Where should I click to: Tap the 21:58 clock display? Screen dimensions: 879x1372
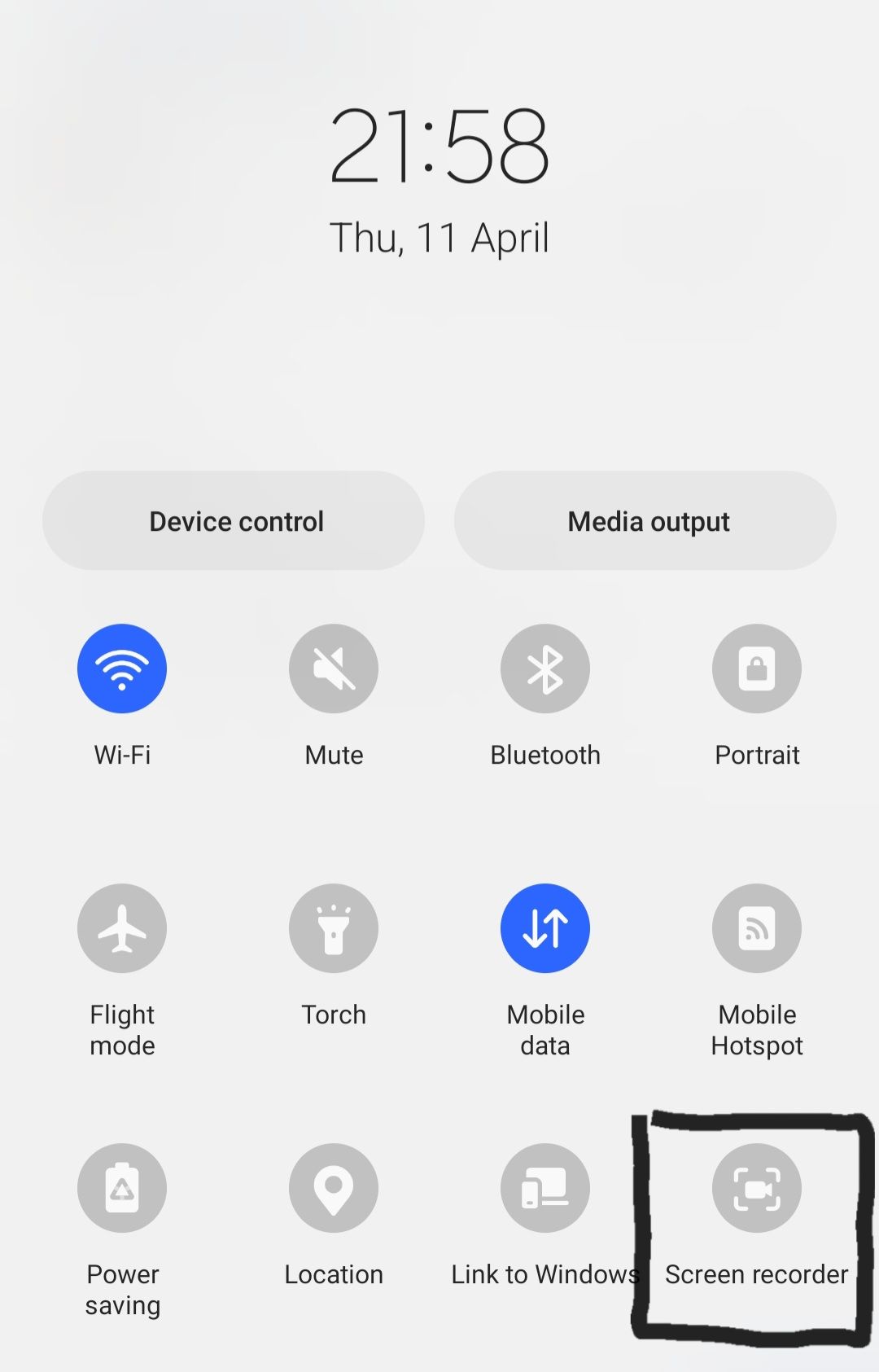(x=440, y=147)
